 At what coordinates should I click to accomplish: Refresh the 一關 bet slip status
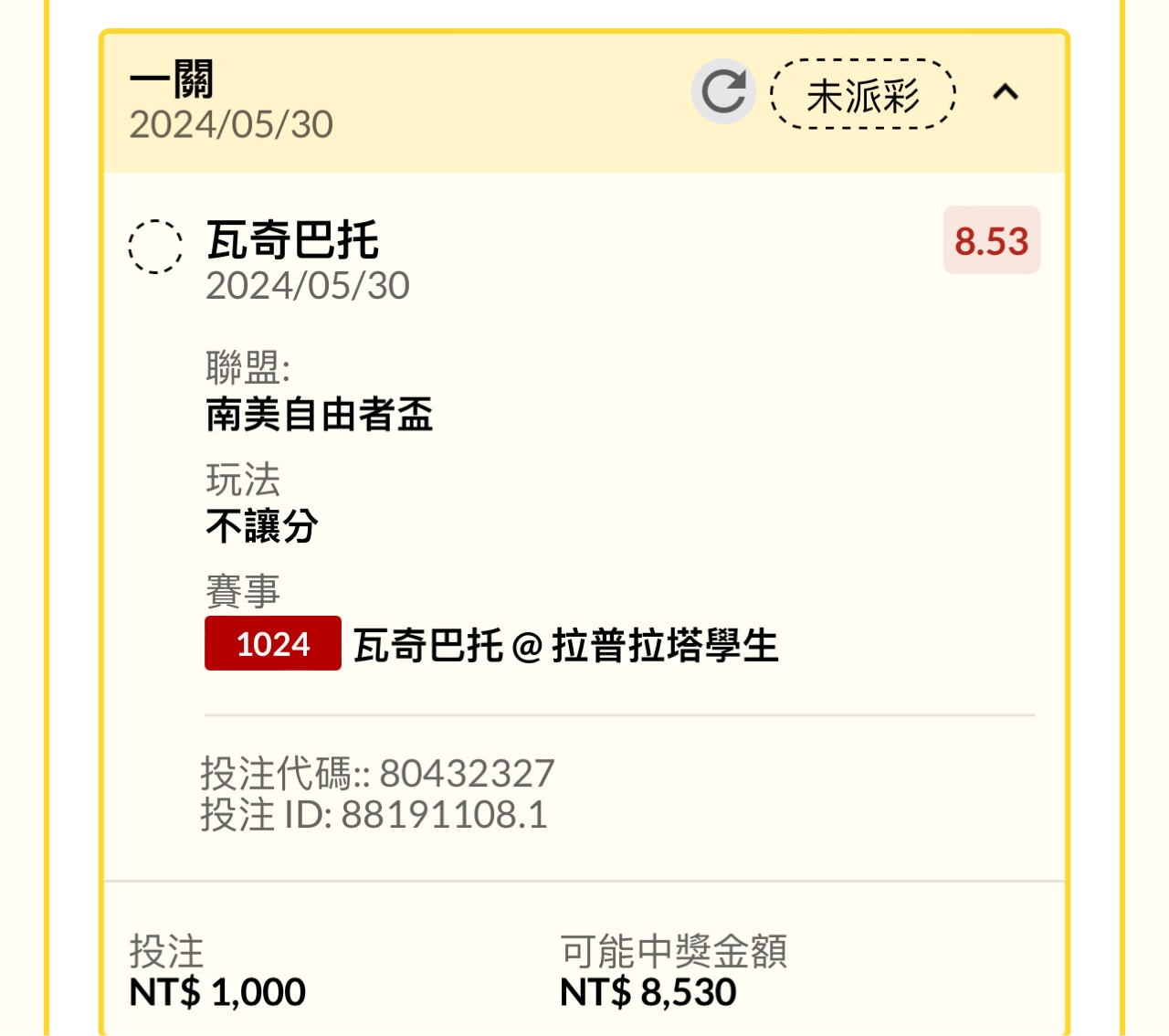(x=723, y=91)
